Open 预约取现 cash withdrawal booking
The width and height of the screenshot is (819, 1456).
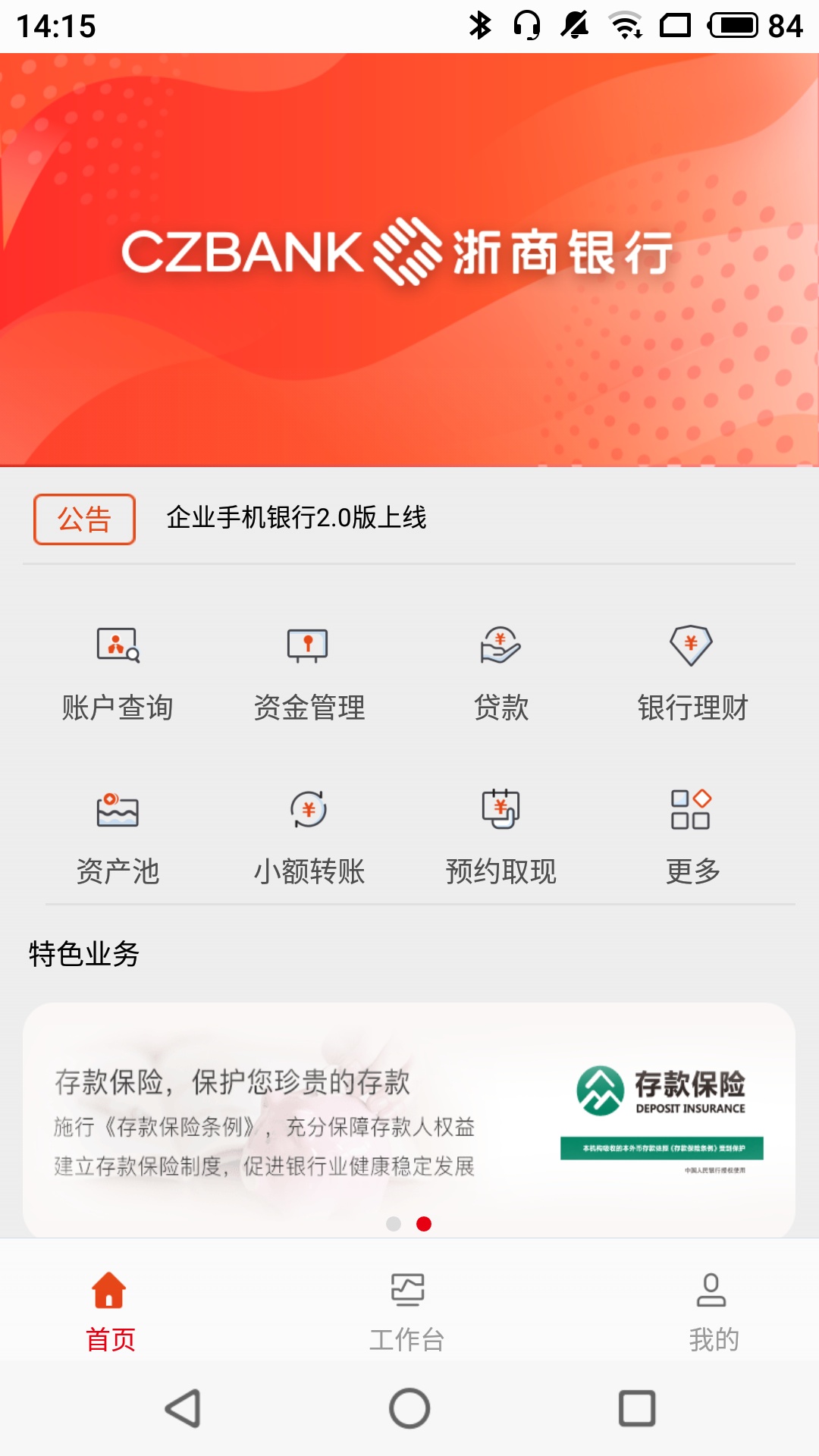500,836
